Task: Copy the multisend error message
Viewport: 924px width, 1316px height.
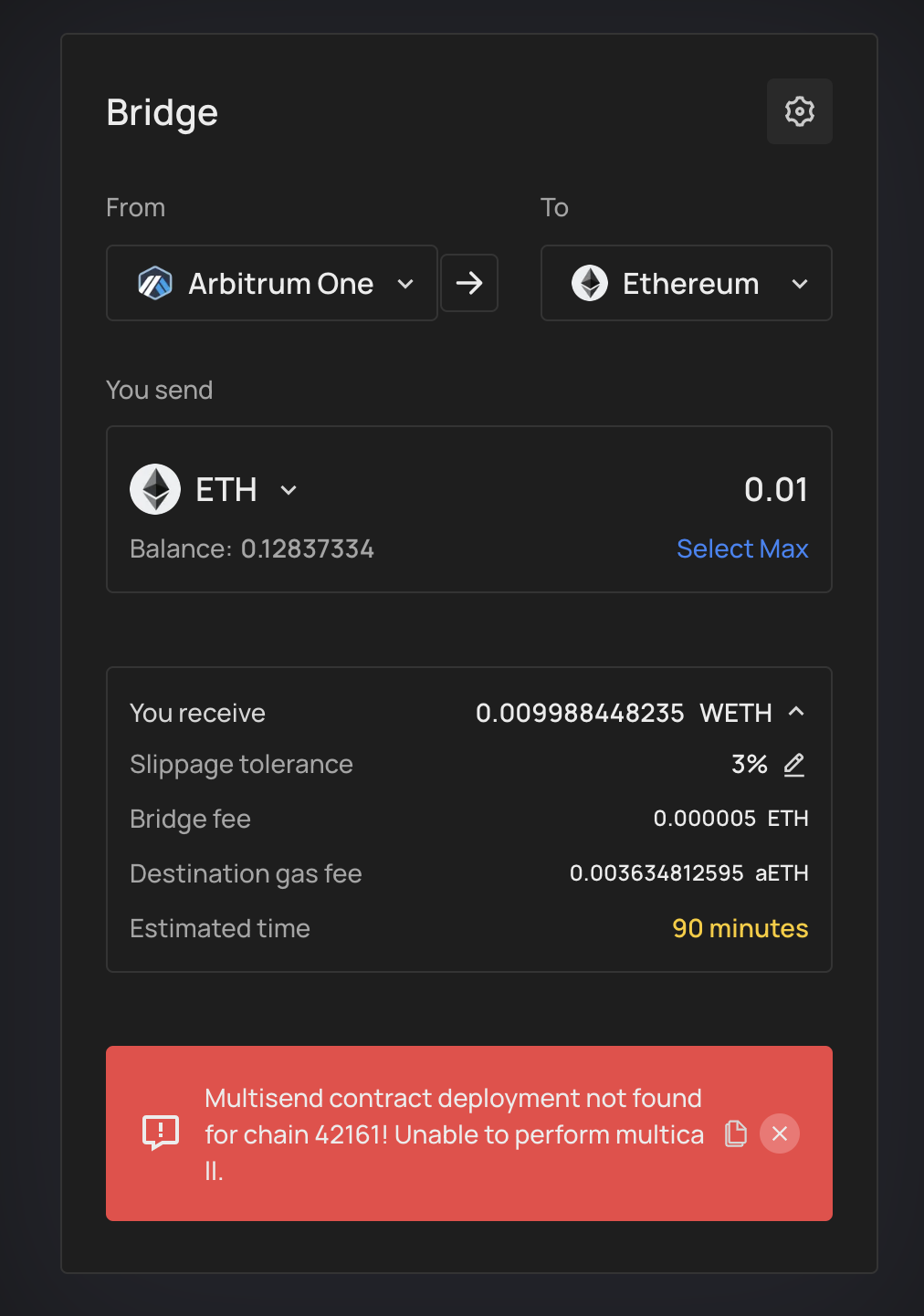Action: pyautogui.click(x=734, y=1133)
